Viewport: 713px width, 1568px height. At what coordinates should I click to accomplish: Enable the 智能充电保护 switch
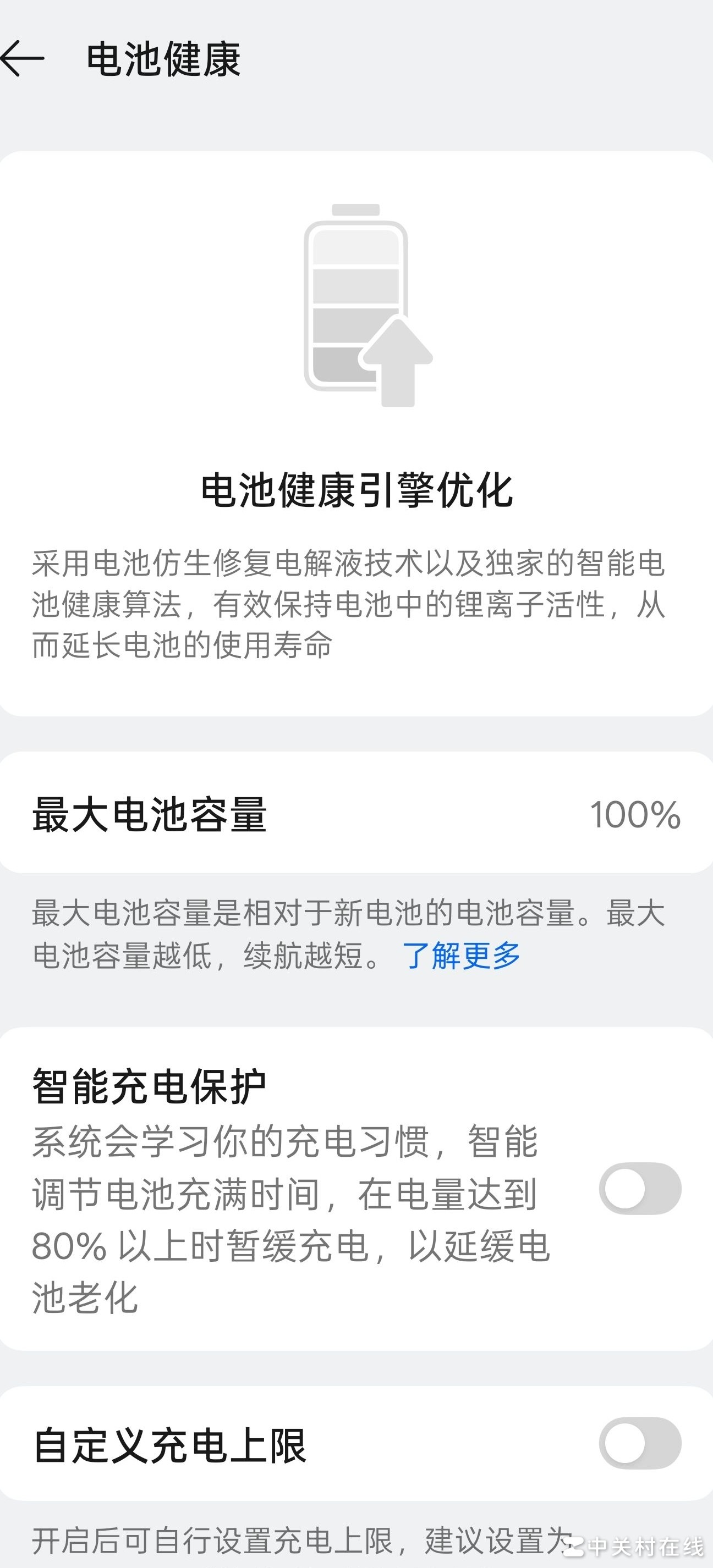639,1188
